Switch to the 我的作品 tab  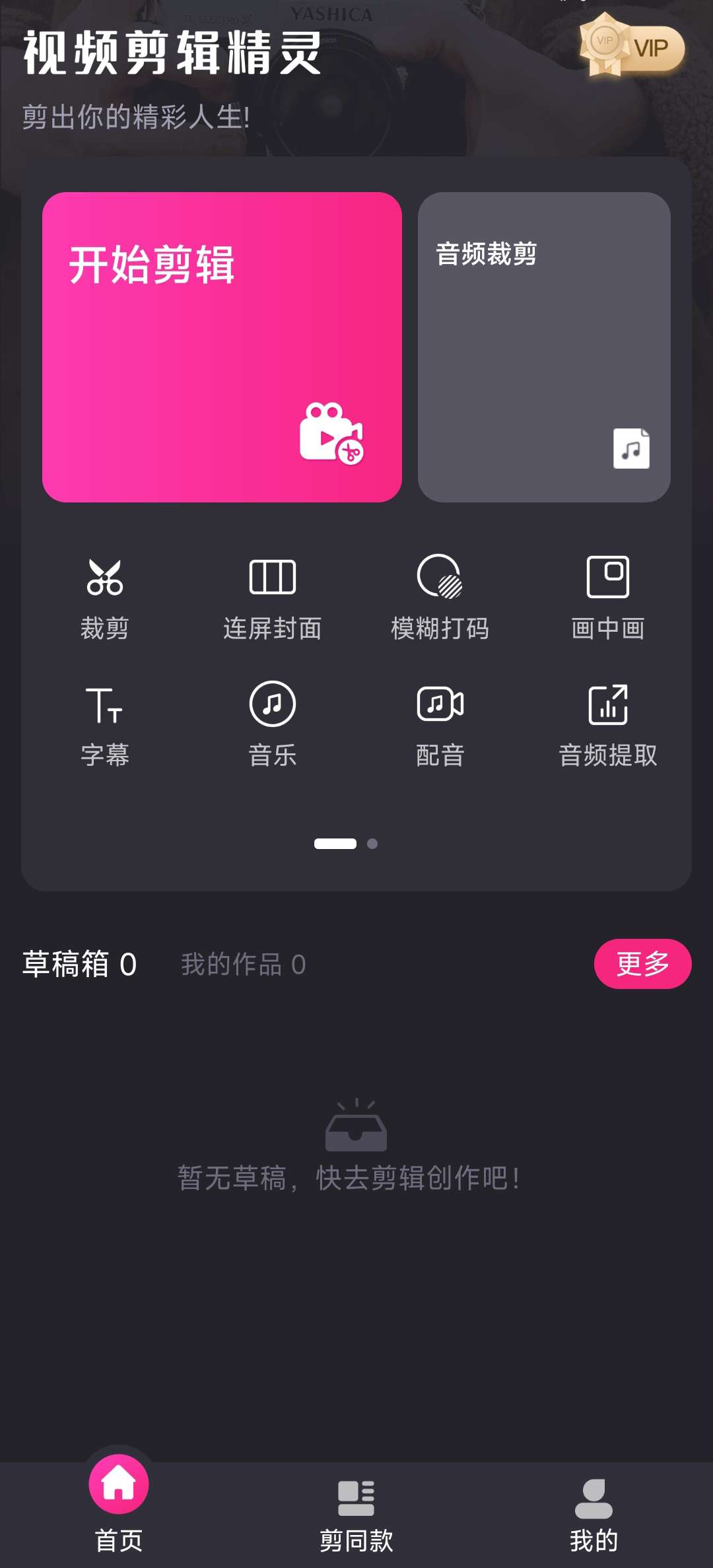pyautogui.click(x=243, y=965)
